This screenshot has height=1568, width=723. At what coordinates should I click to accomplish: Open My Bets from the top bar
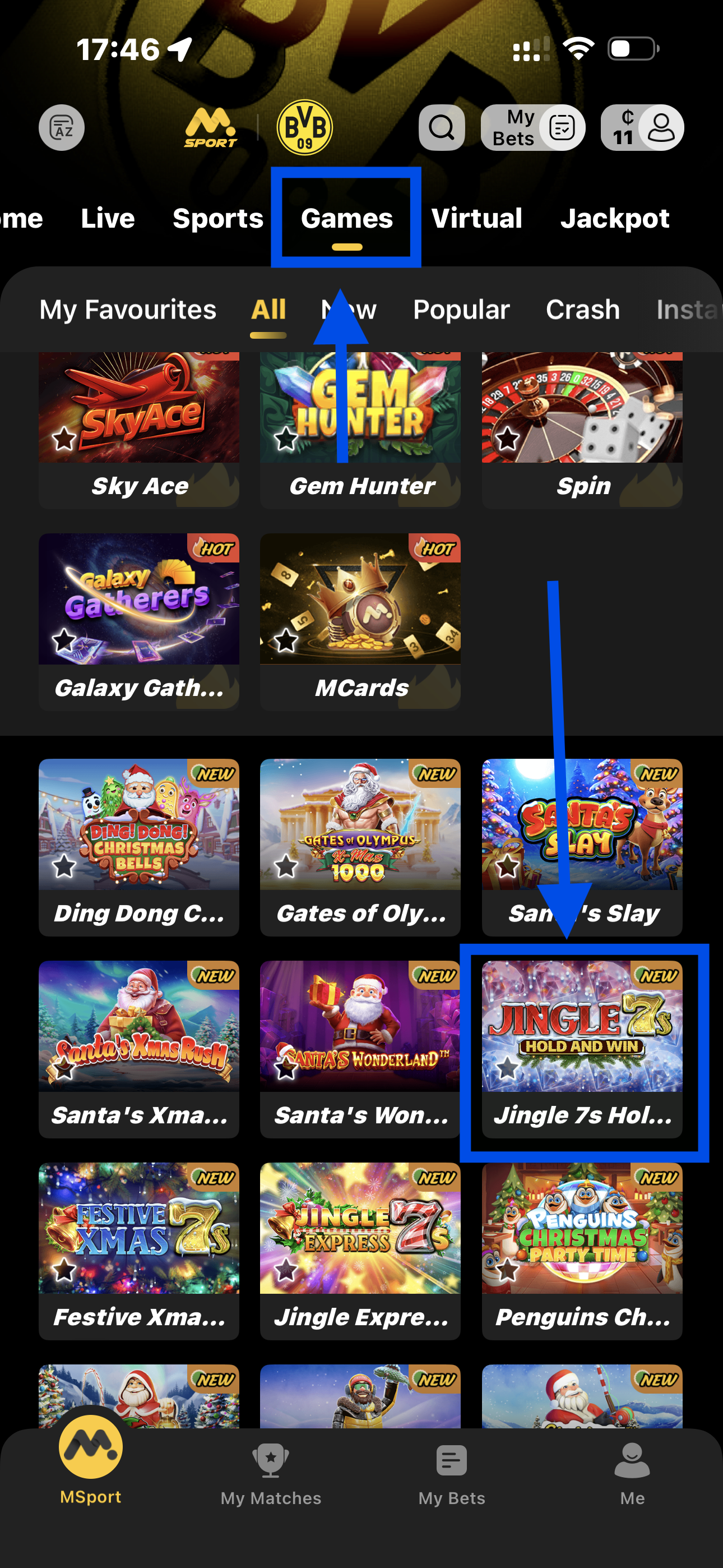pos(532,128)
